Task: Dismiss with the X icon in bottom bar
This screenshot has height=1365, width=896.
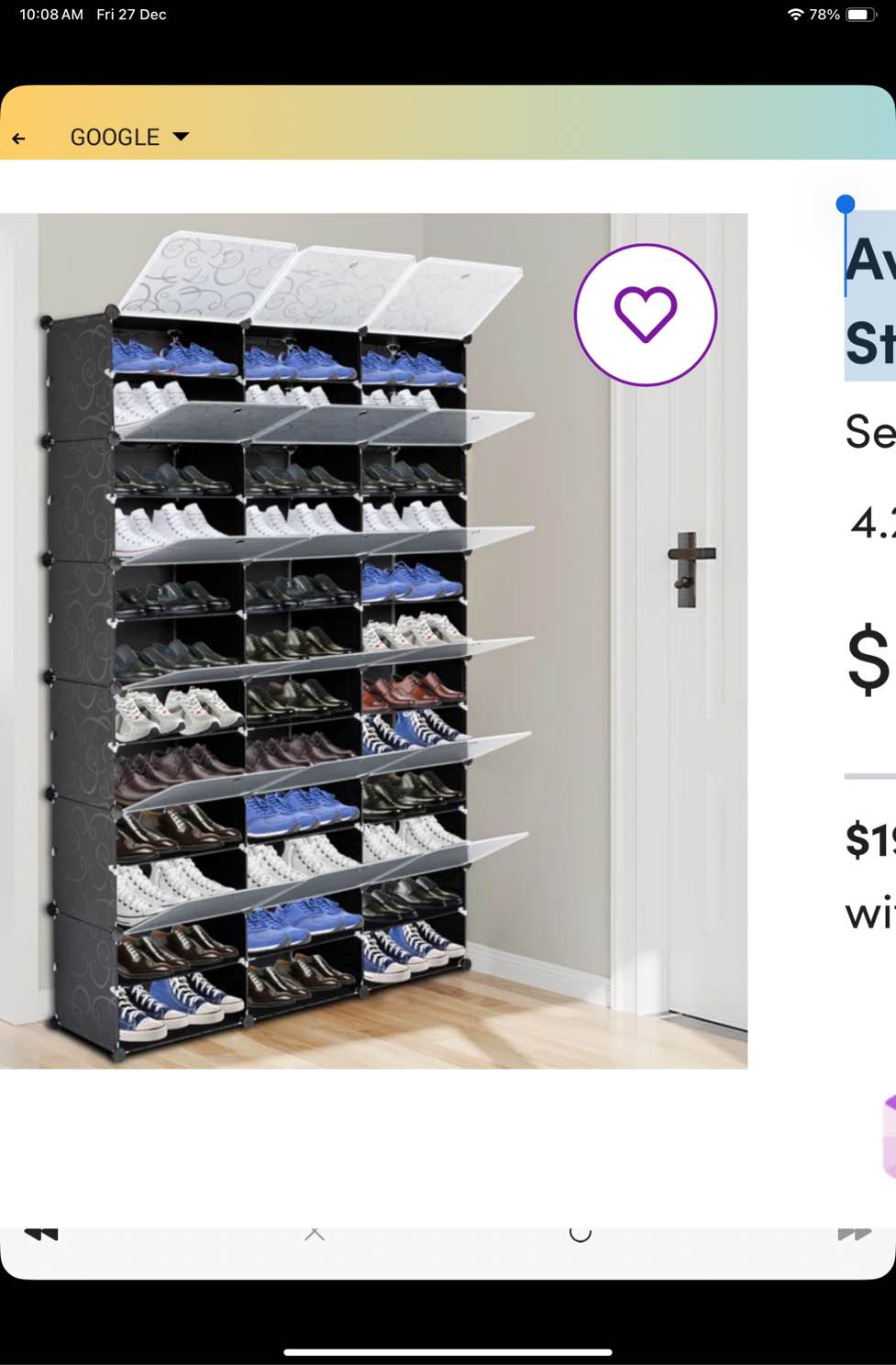Action: [315, 1234]
